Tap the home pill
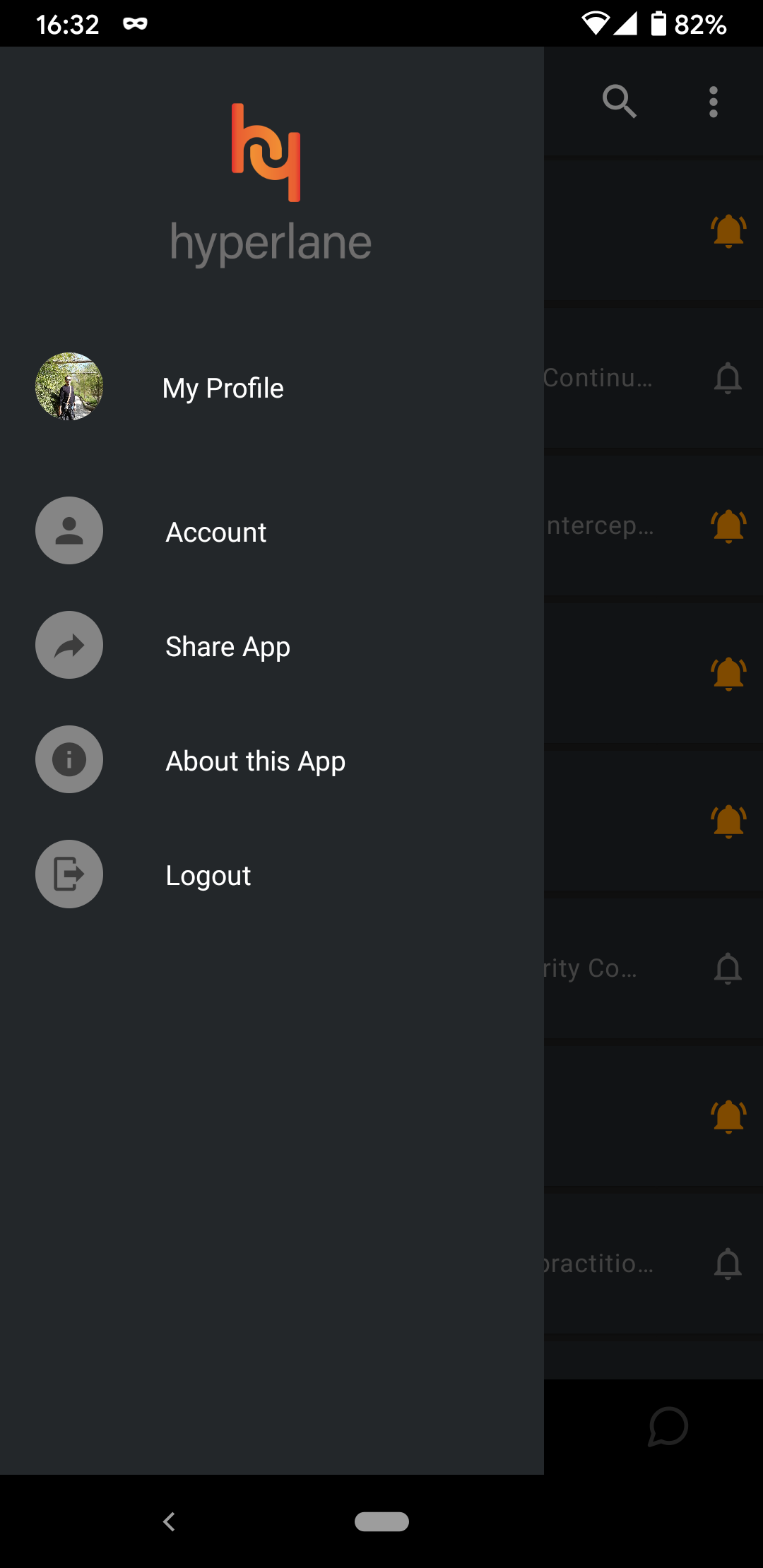763x1568 pixels. point(381,1521)
